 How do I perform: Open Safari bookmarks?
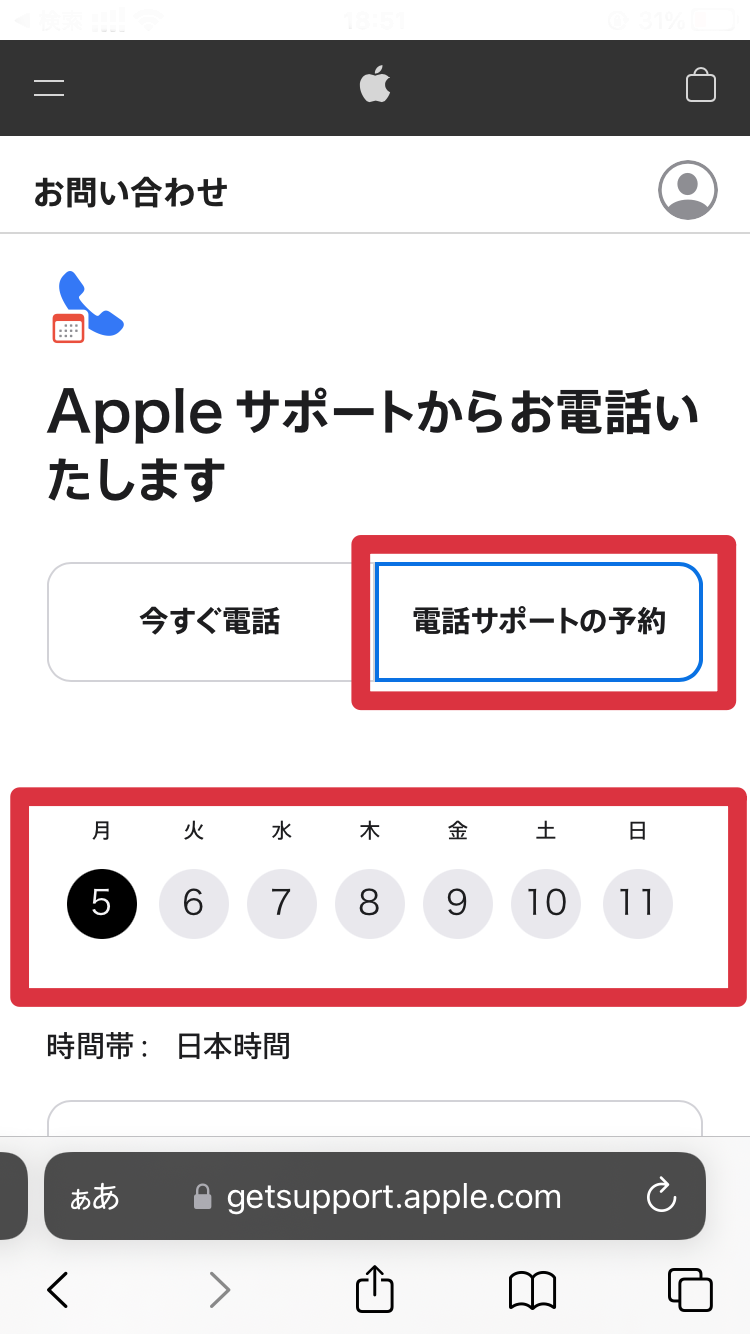pyautogui.click(x=532, y=1290)
